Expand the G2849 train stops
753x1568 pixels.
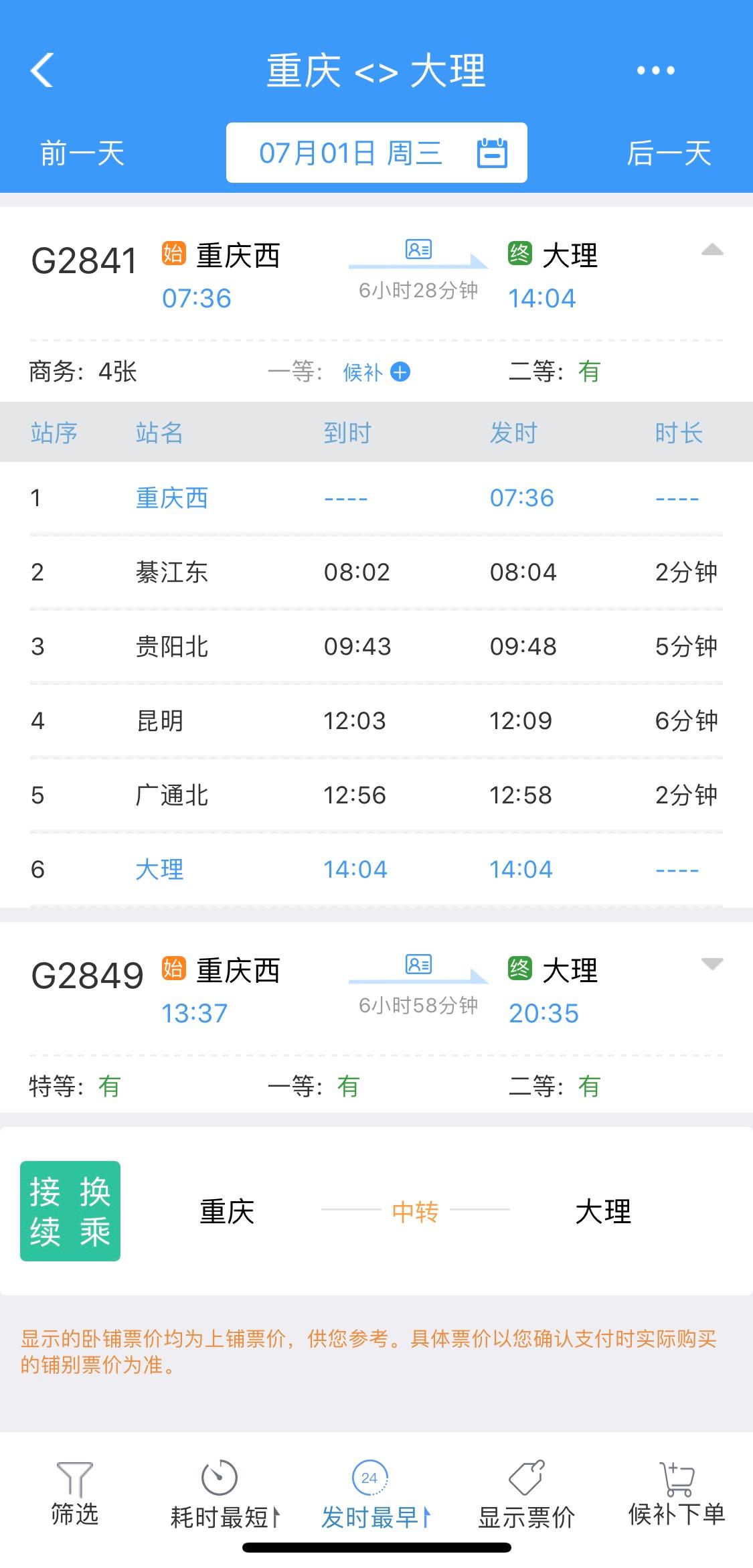(x=712, y=964)
